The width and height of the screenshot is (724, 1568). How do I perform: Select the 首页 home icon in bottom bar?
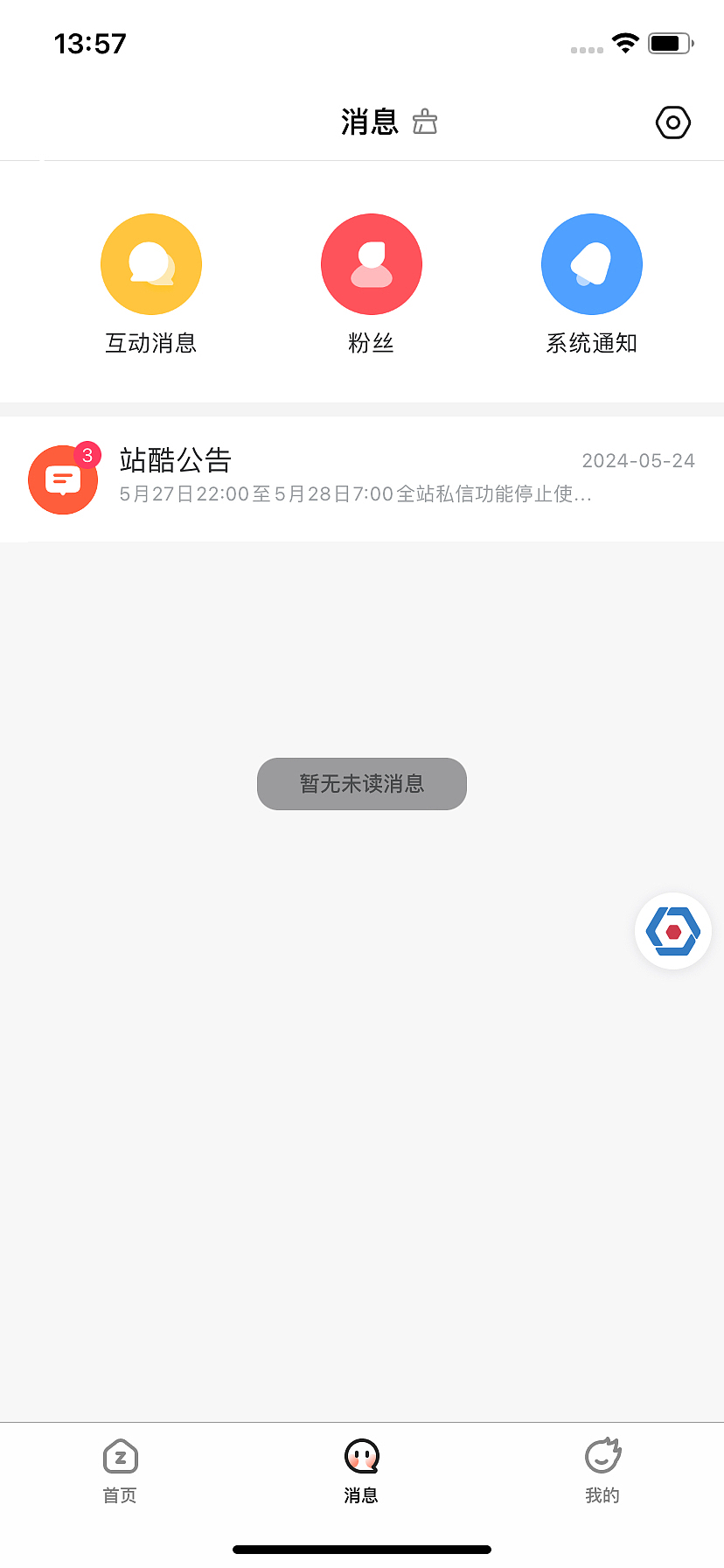(120, 1457)
